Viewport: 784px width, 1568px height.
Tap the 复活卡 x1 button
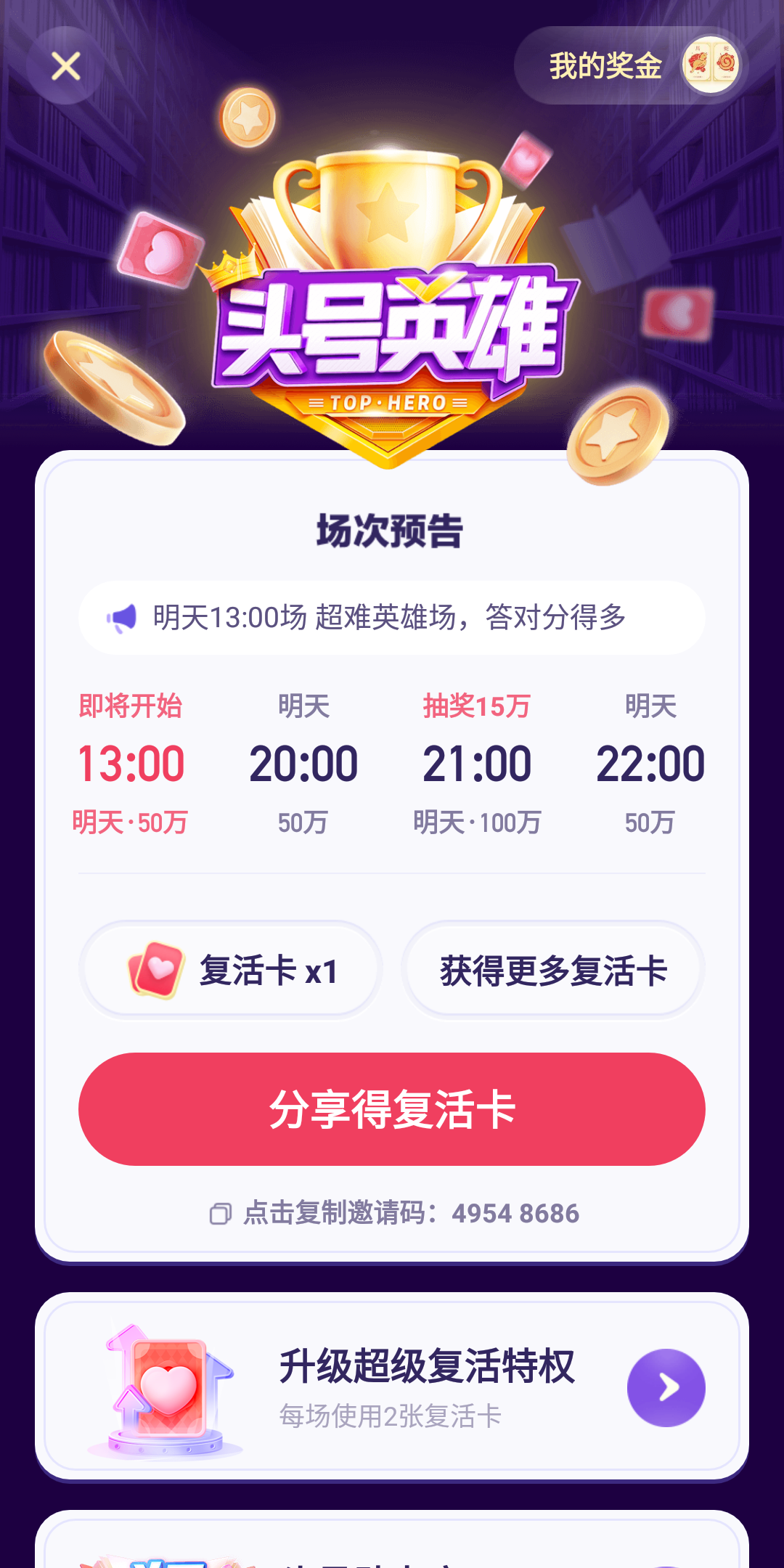231,971
